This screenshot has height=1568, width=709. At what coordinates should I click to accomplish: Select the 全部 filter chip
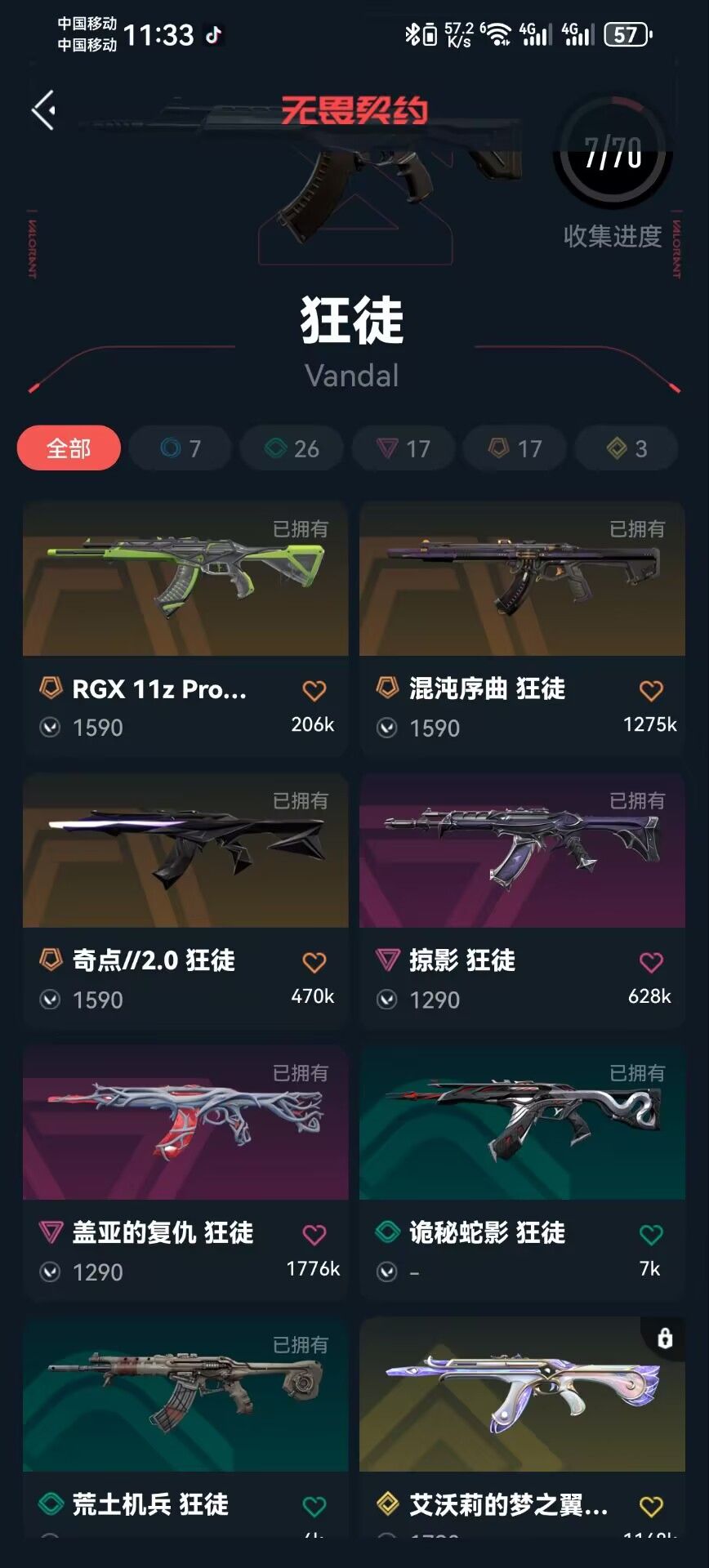tap(69, 448)
